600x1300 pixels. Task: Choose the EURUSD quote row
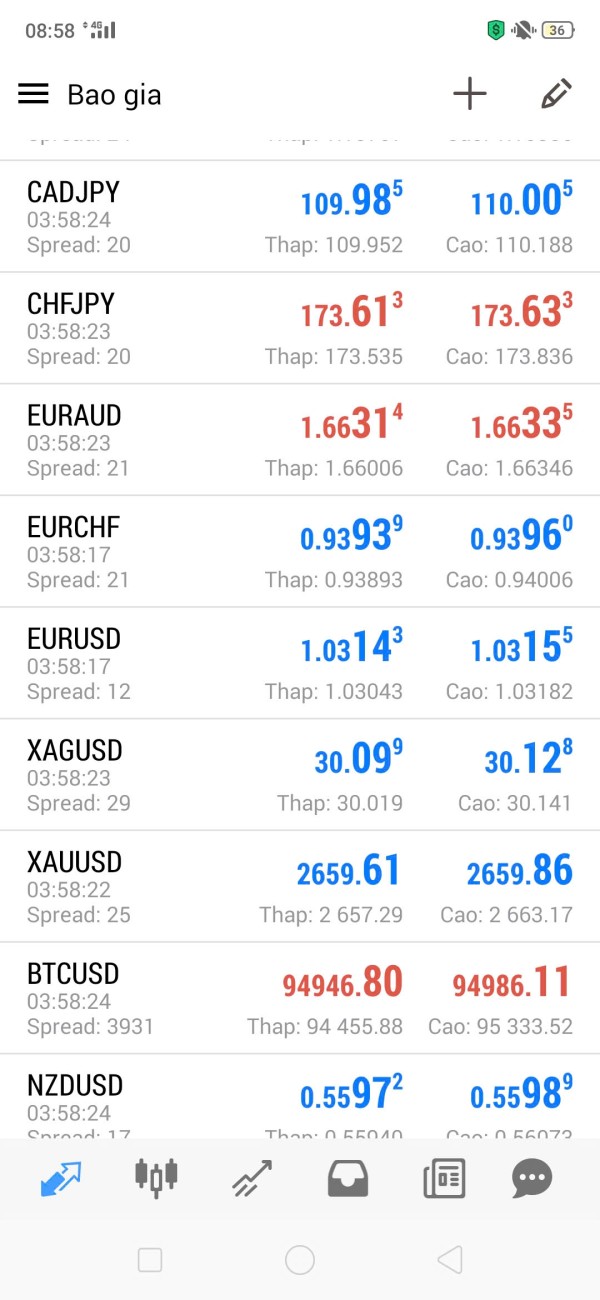(300, 664)
